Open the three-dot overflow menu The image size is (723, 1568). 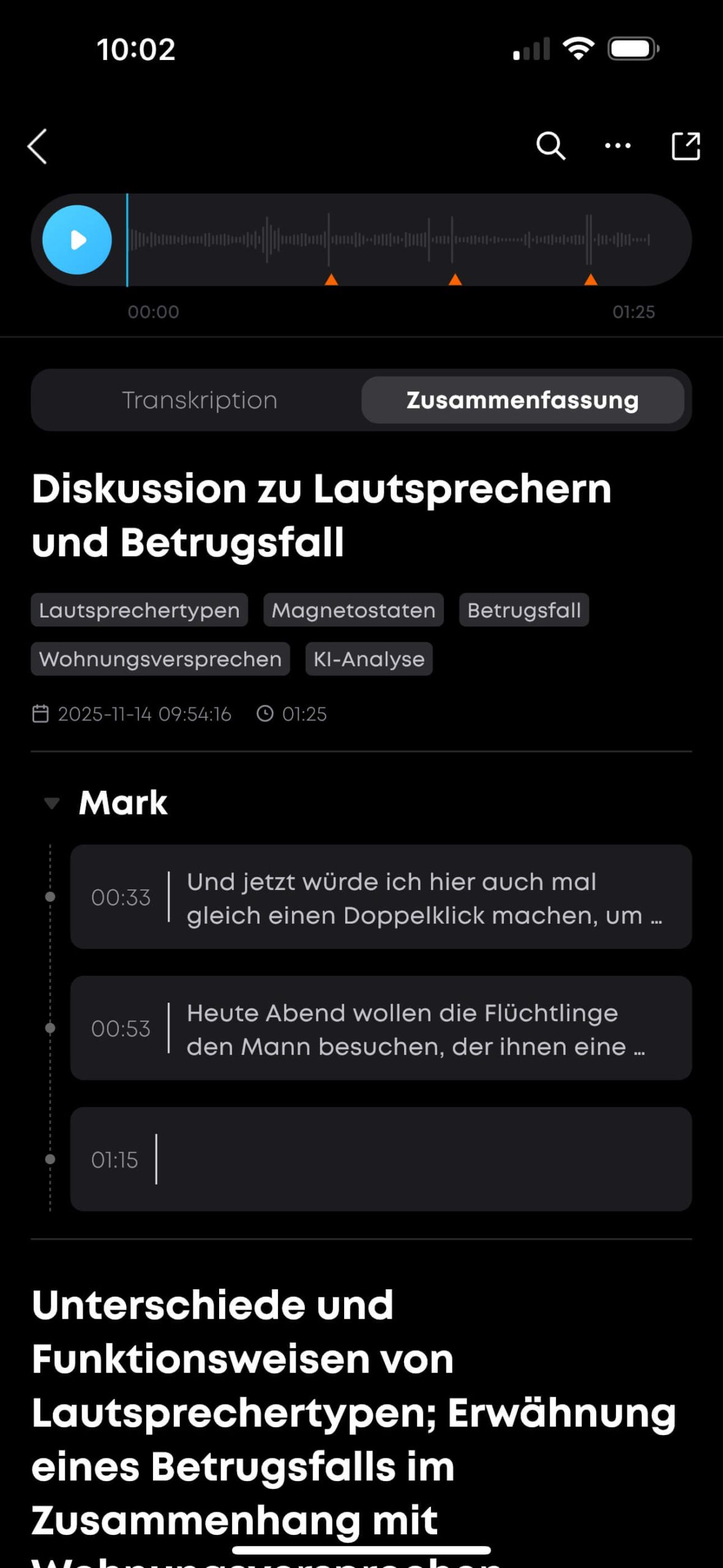(618, 146)
